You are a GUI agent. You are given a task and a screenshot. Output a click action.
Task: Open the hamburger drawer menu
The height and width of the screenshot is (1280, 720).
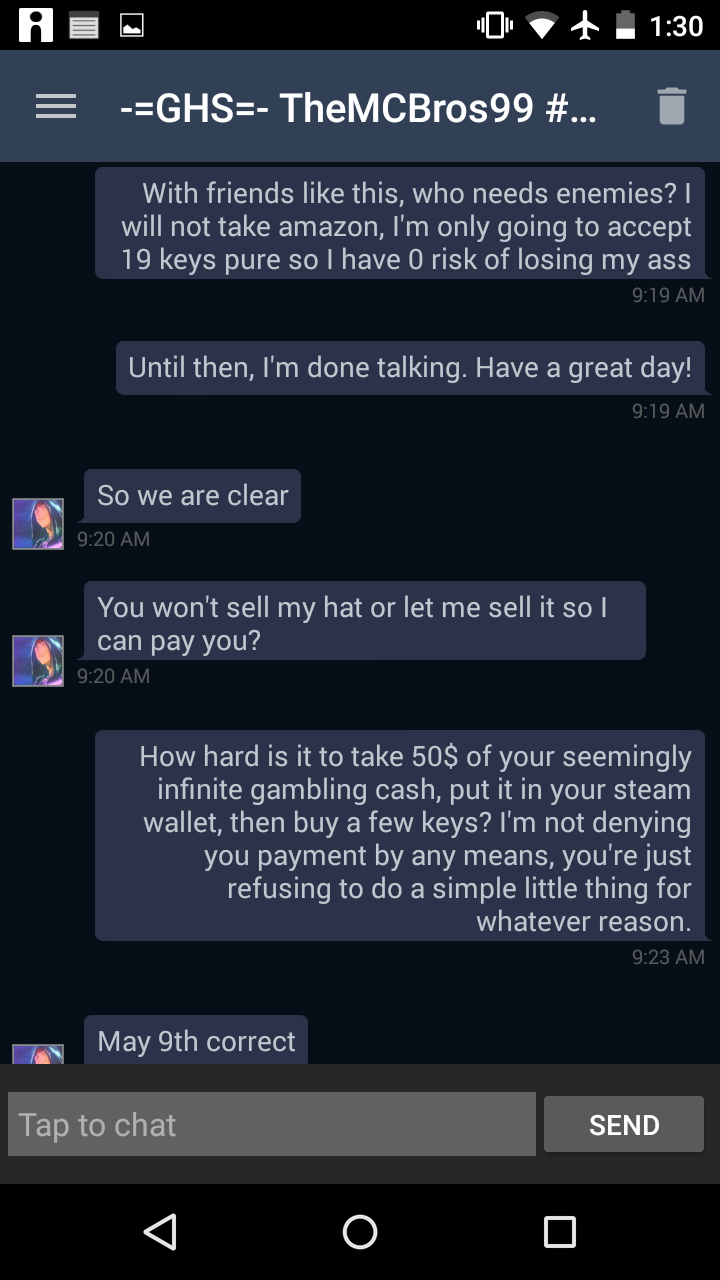[x=56, y=107]
